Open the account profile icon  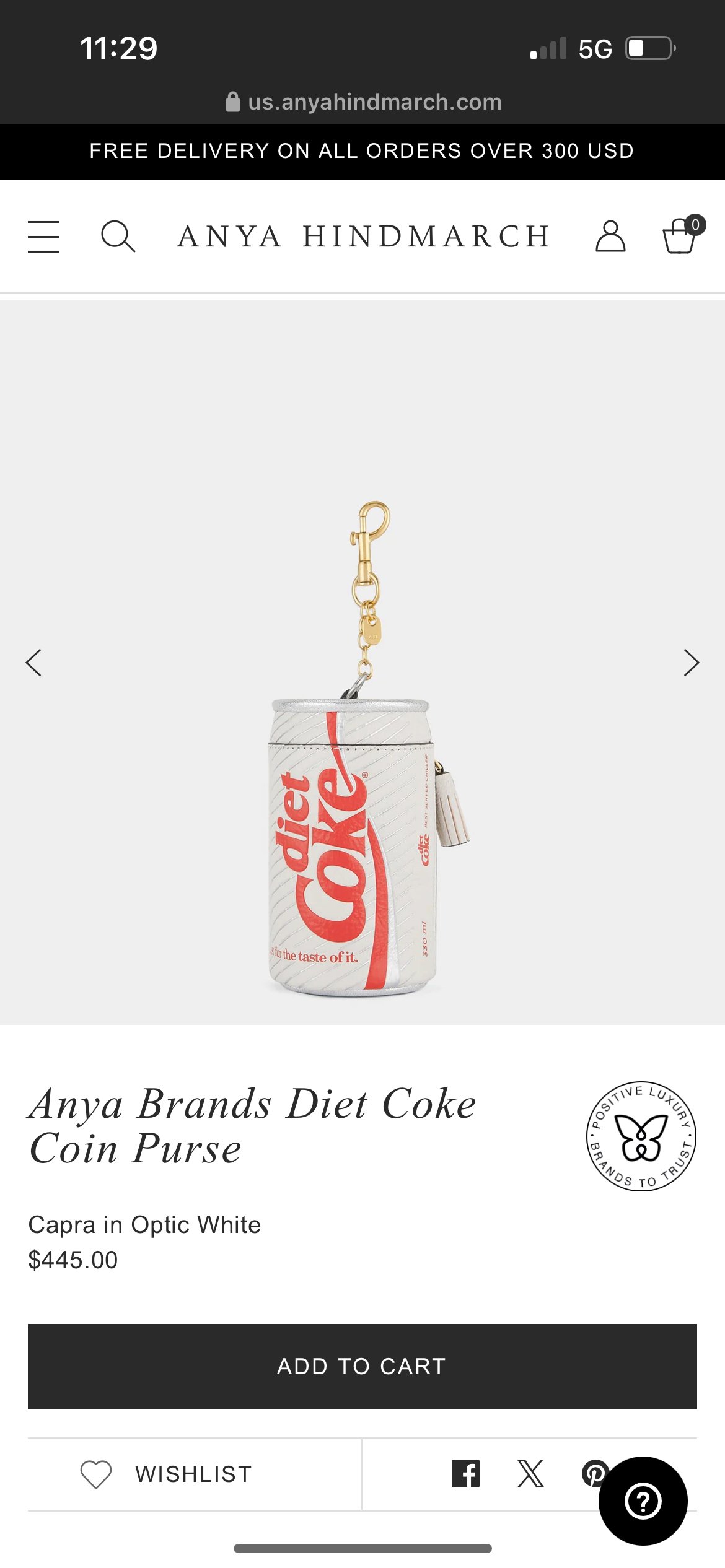[x=610, y=236]
